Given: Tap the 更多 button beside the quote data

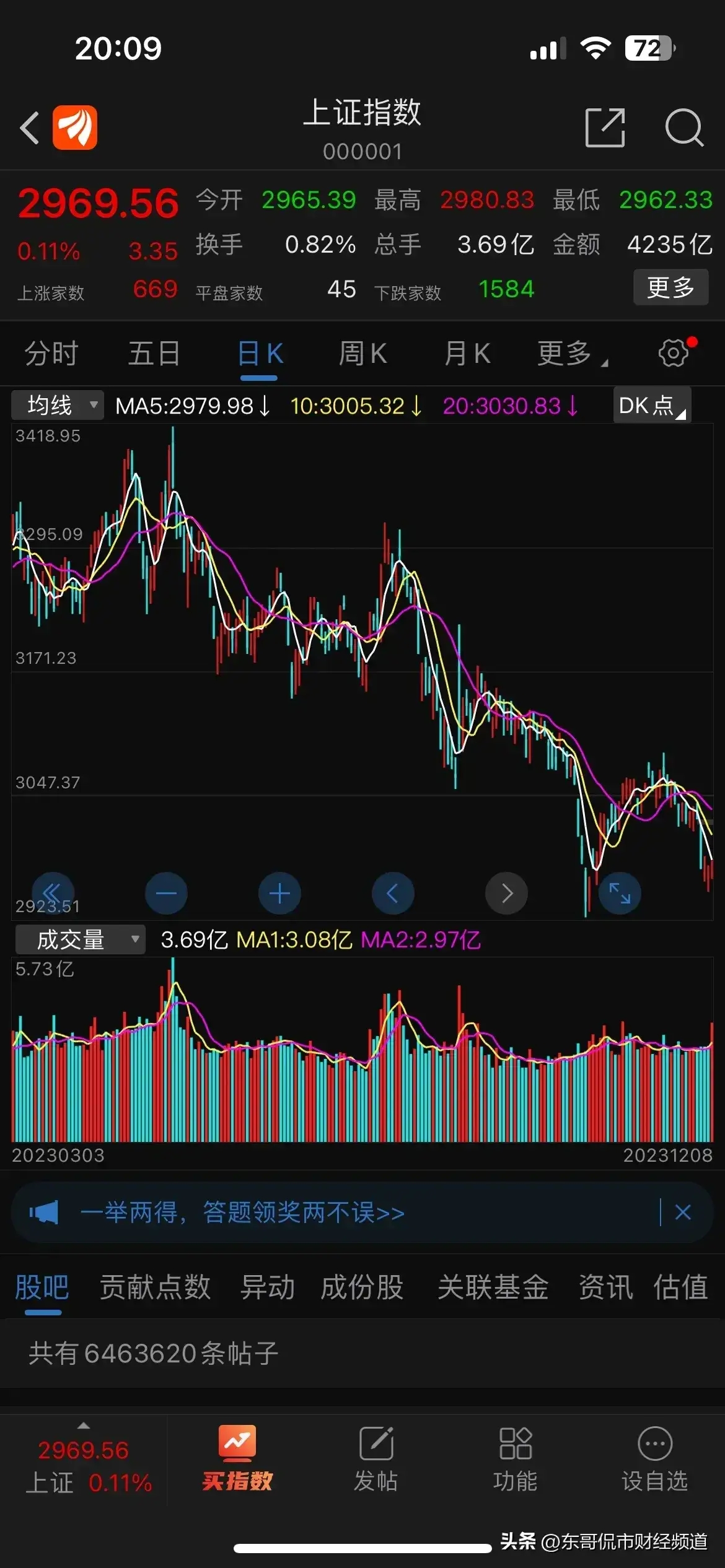Looking at the screenshot, I should click(670, 287).
